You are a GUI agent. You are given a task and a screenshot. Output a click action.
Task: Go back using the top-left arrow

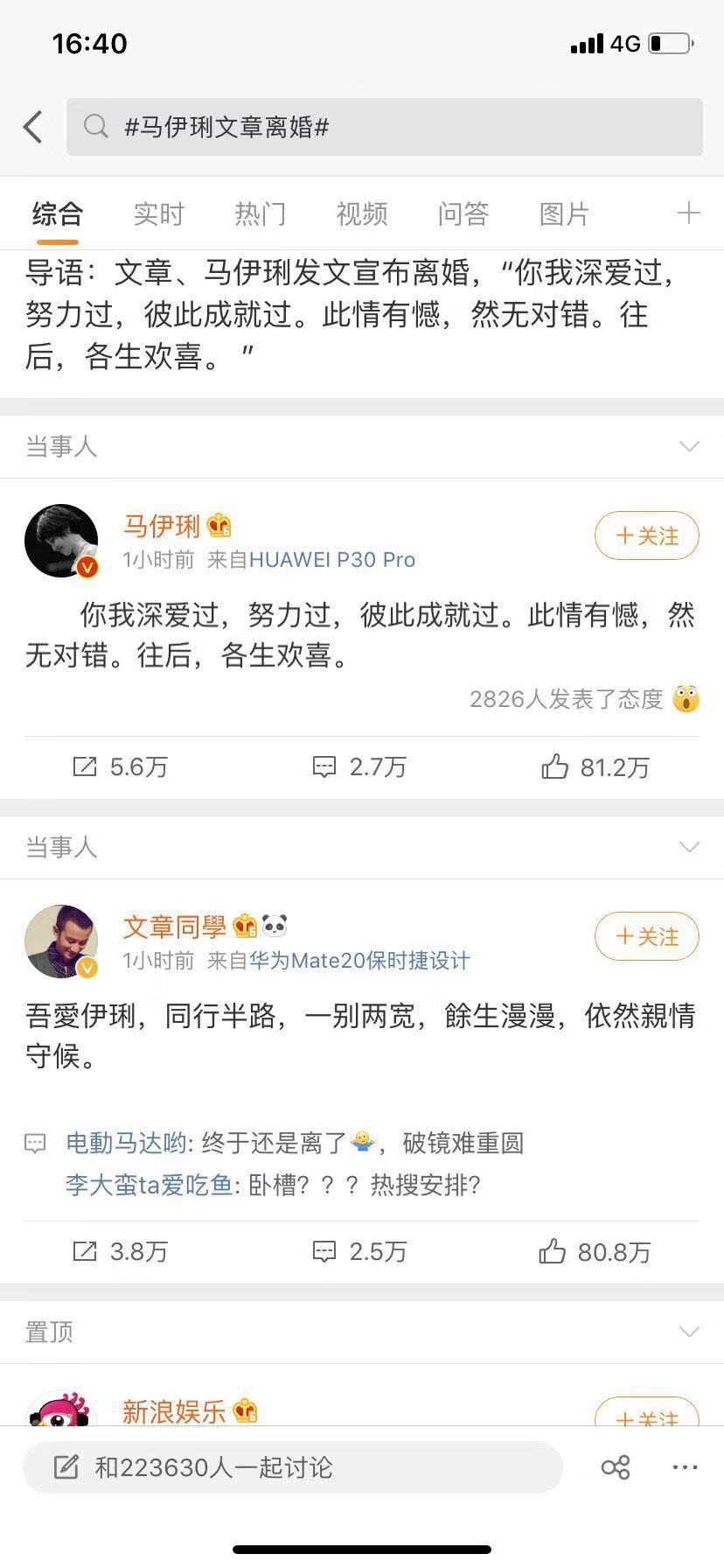(33, 127)
